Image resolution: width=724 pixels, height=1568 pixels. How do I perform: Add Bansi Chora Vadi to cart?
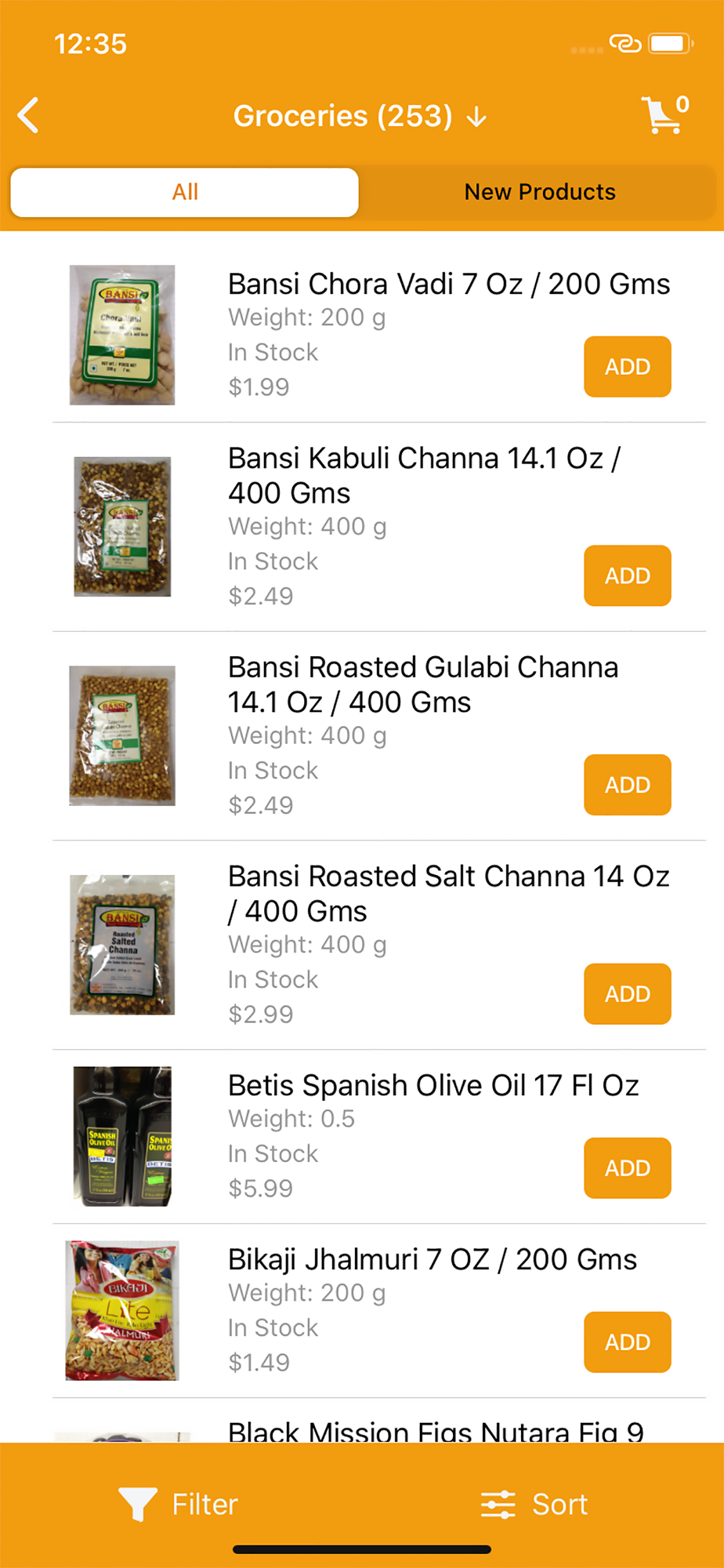point(627,367)
